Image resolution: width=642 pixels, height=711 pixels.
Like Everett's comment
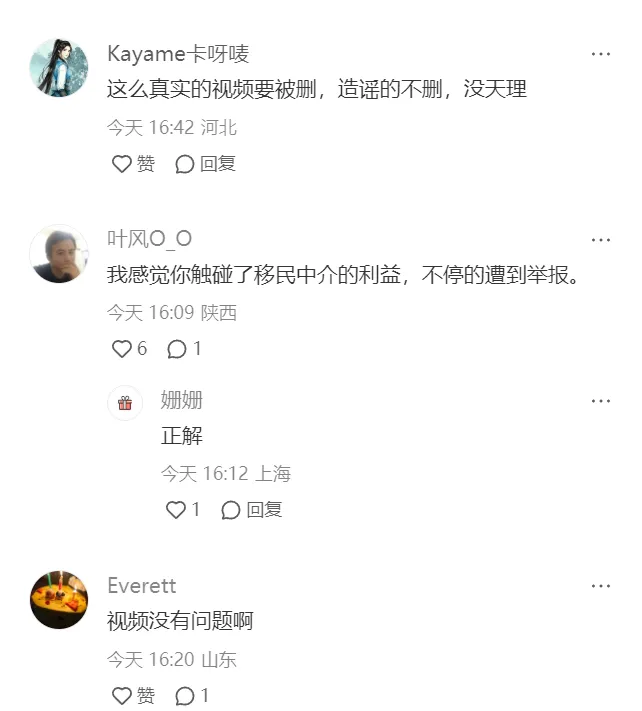tap(133, 696)
